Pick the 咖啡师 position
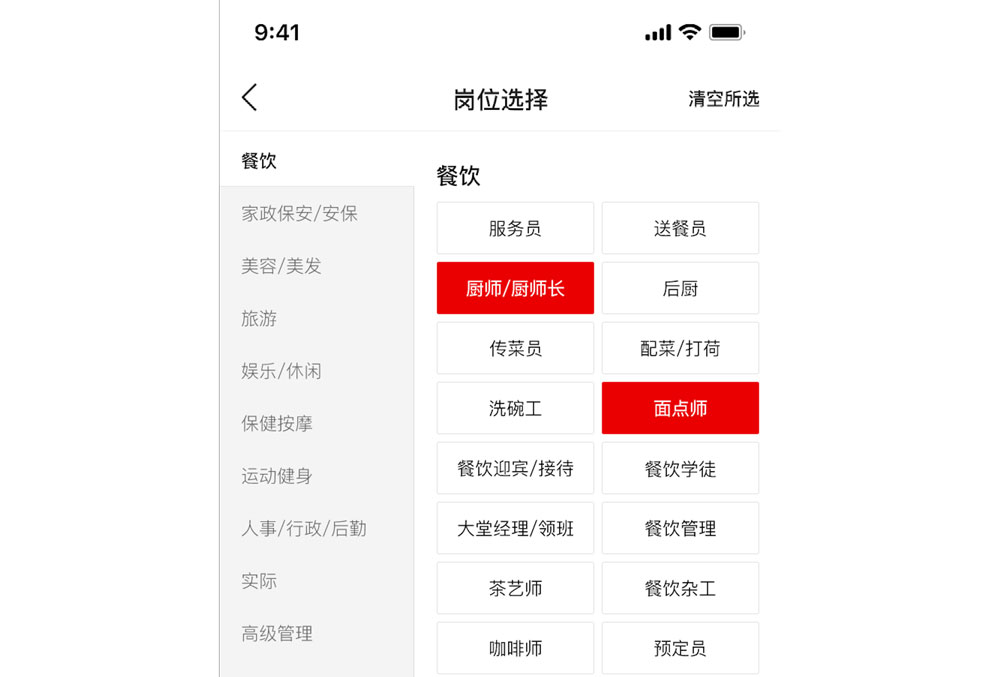 click(x=515, y=648)
